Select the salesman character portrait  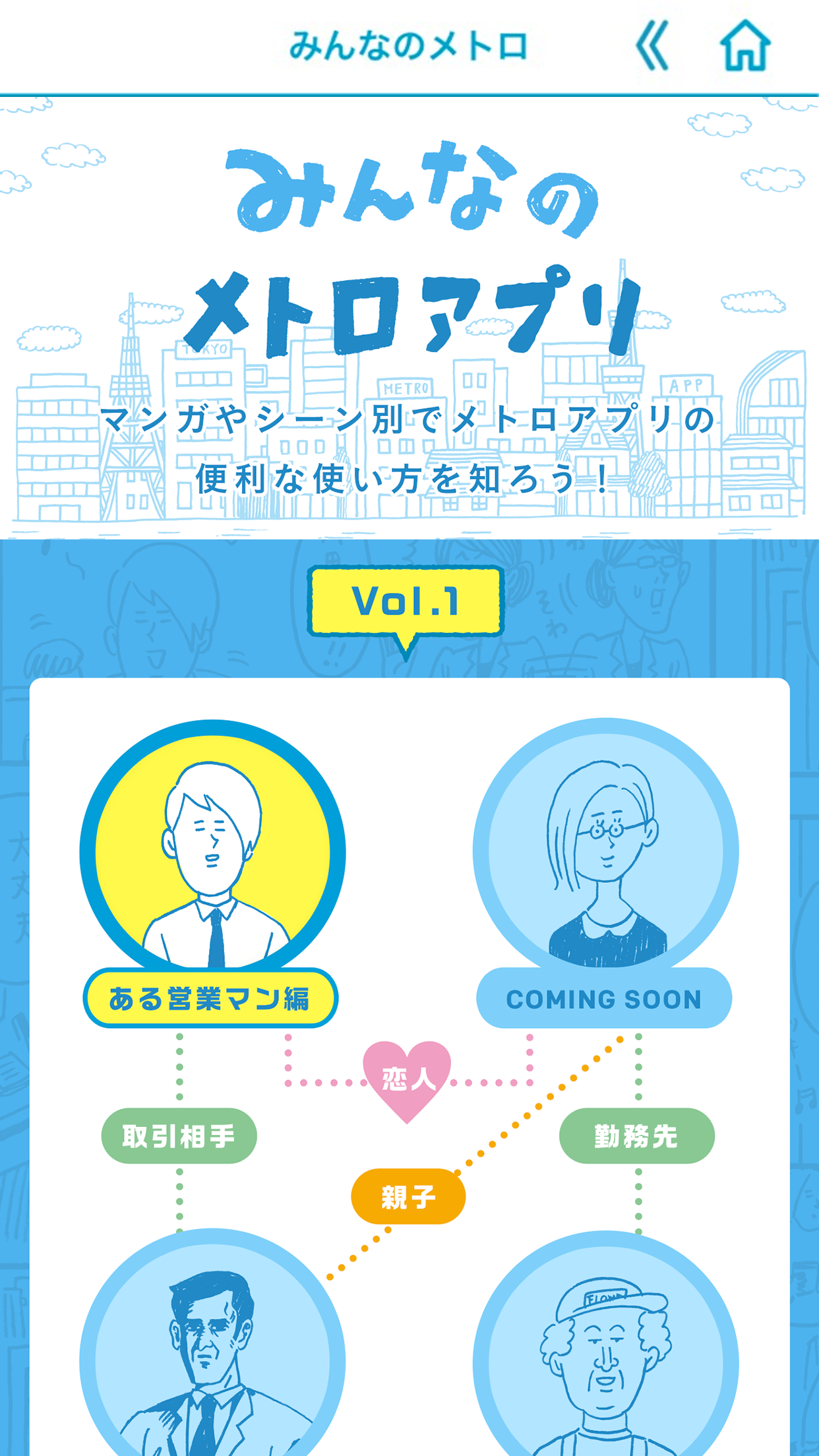pos(212,851)
